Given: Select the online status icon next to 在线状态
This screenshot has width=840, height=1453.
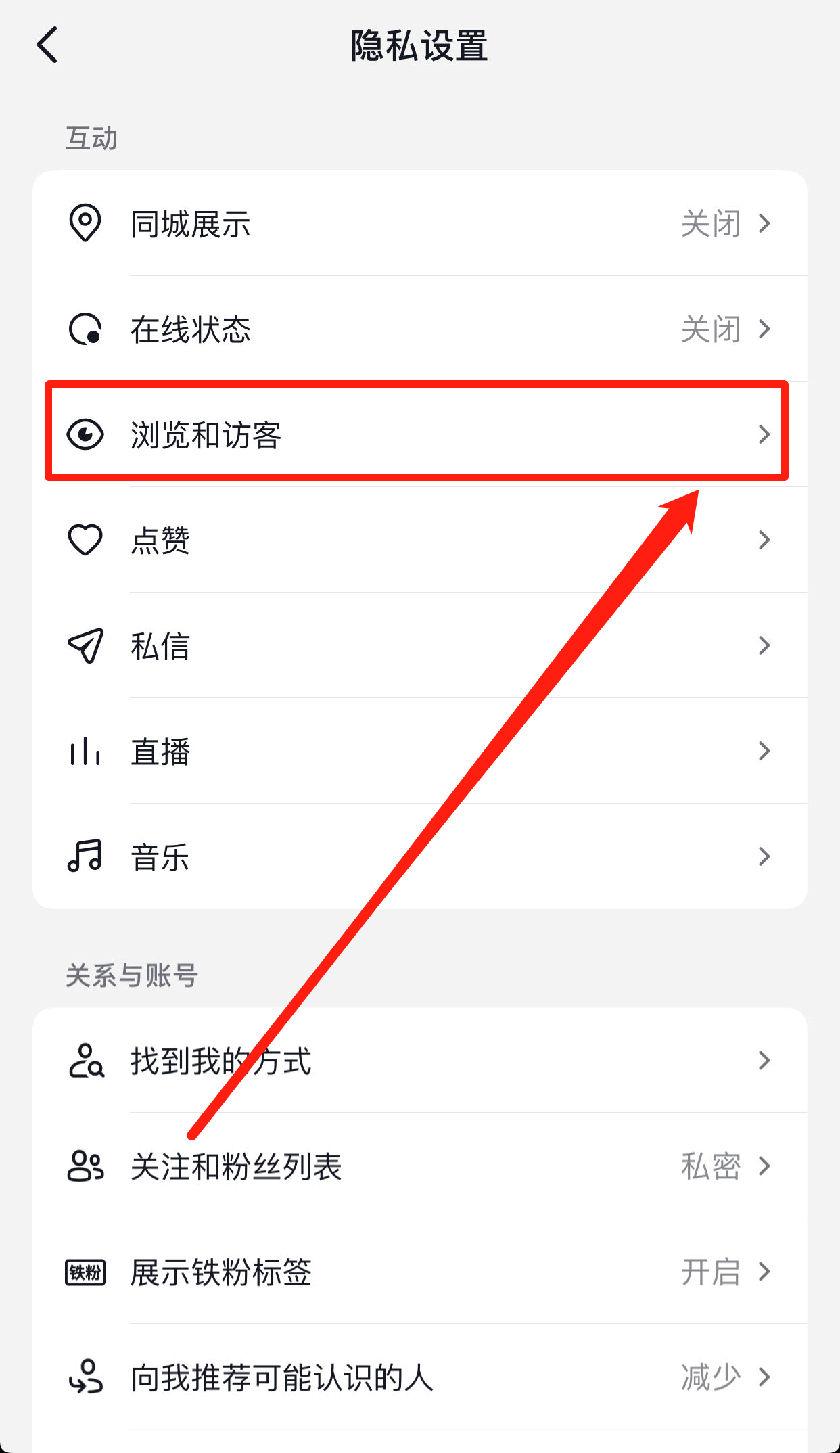Looking at the screenshot, I should [x=85, y=329].
